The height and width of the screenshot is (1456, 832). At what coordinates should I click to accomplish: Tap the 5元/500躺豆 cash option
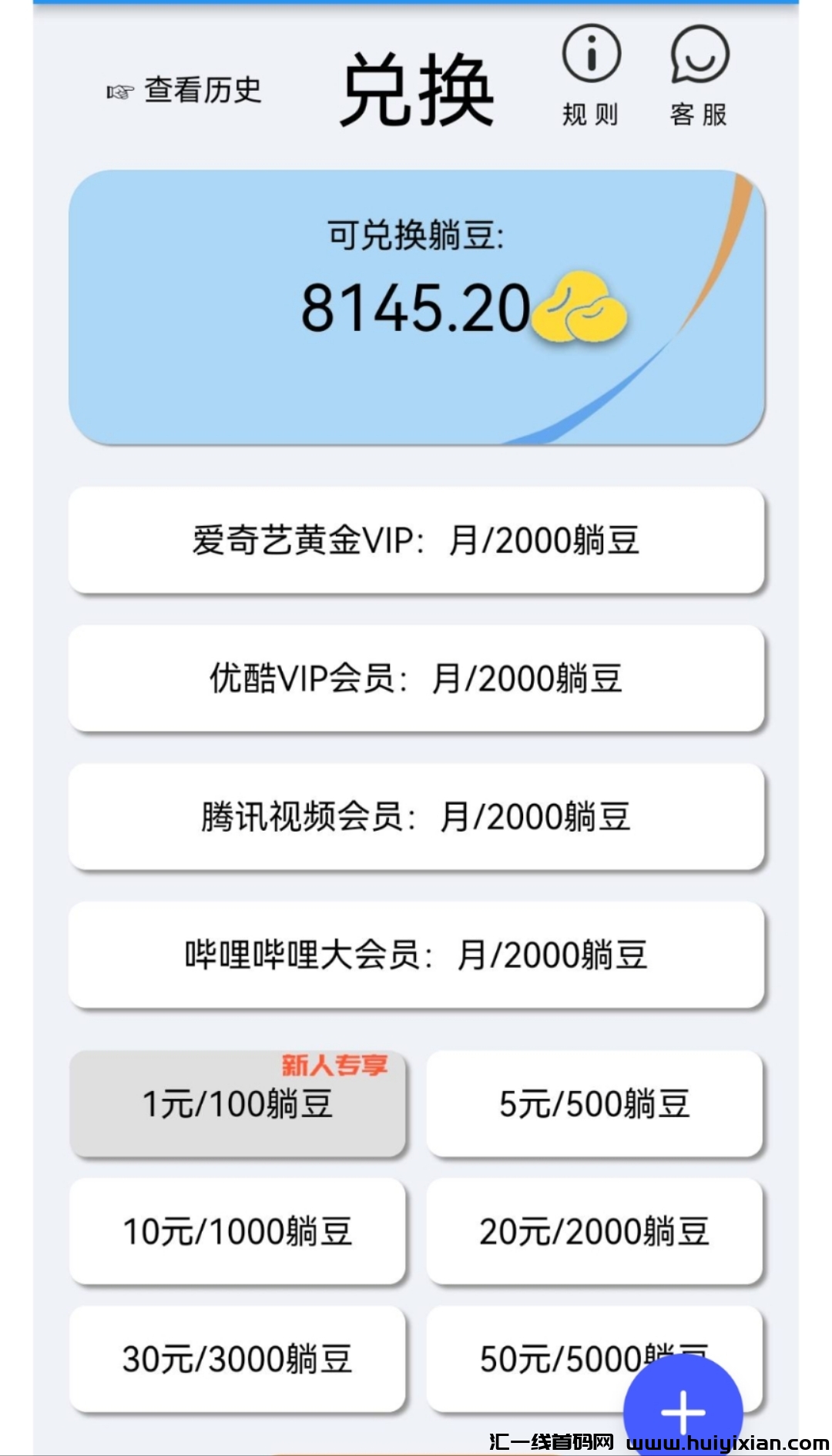(594, 1104)
